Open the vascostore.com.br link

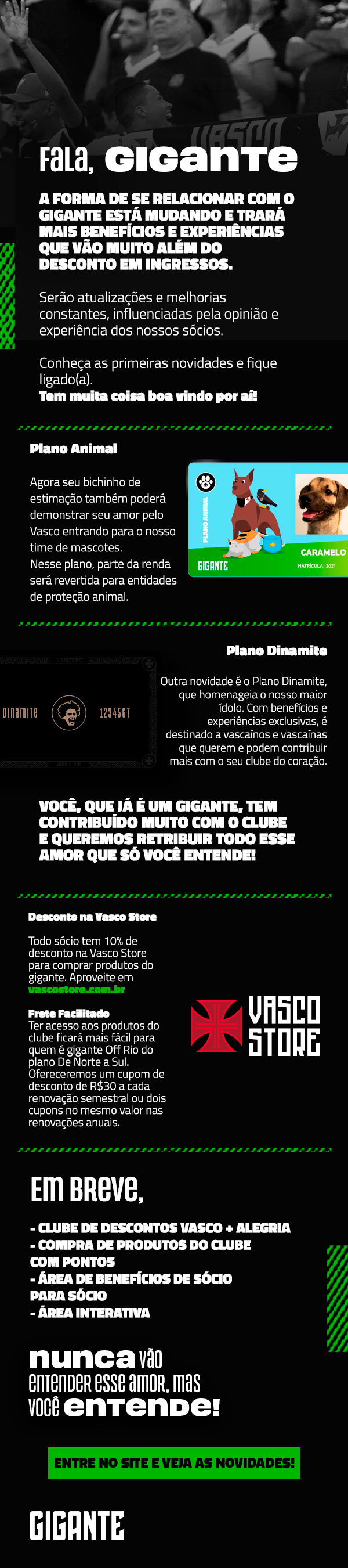click(x=77, y=989)
